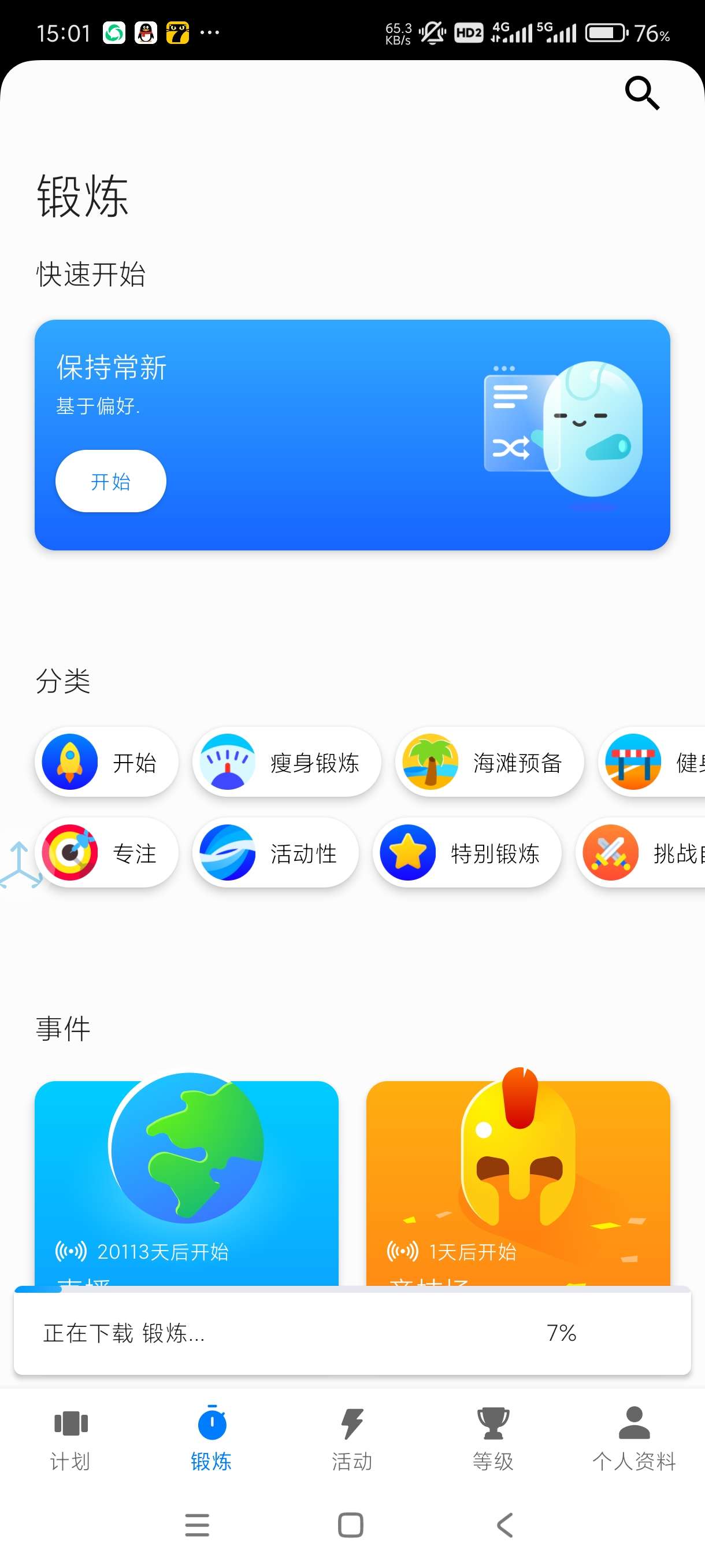Tap 开始 on the 保持常新 card

click(111, 481)
